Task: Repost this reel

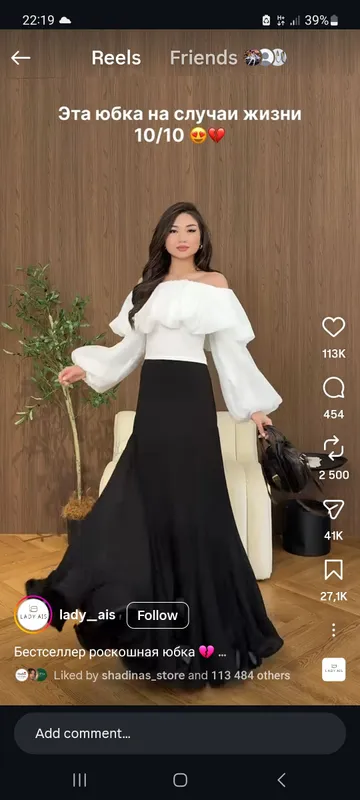Action: click(x=333, y=449)
